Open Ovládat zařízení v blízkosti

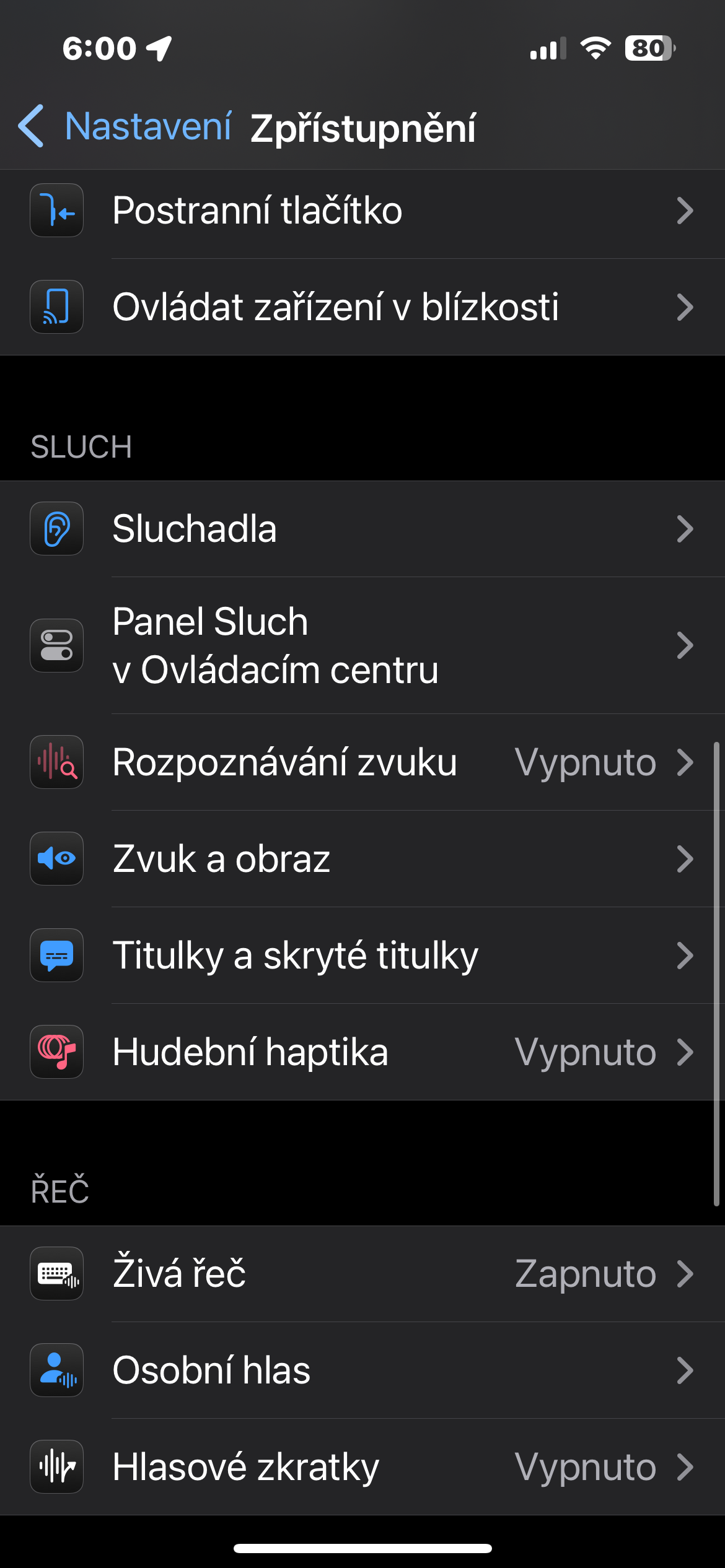coord(362,307)
